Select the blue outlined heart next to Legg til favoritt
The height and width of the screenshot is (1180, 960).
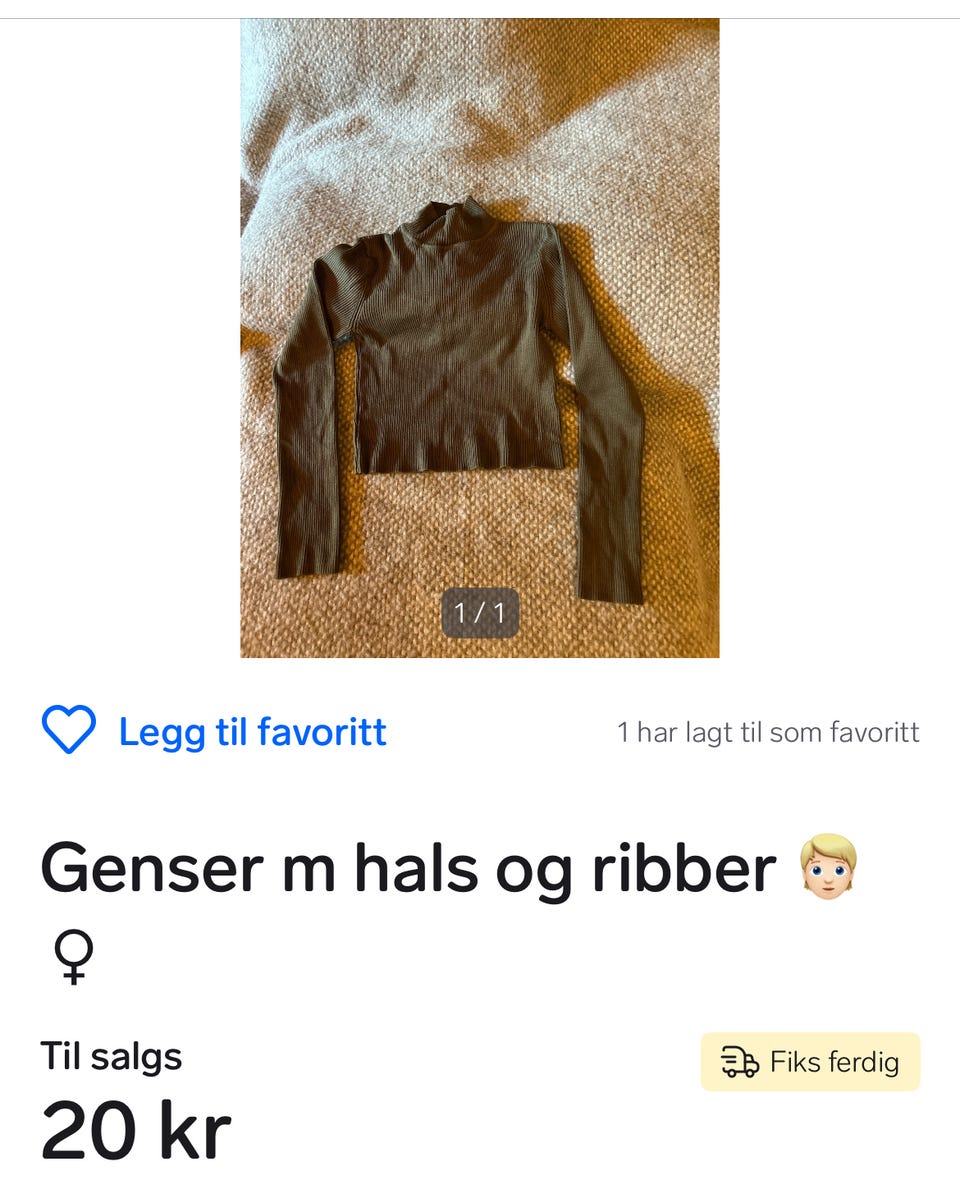coord(68,731)
